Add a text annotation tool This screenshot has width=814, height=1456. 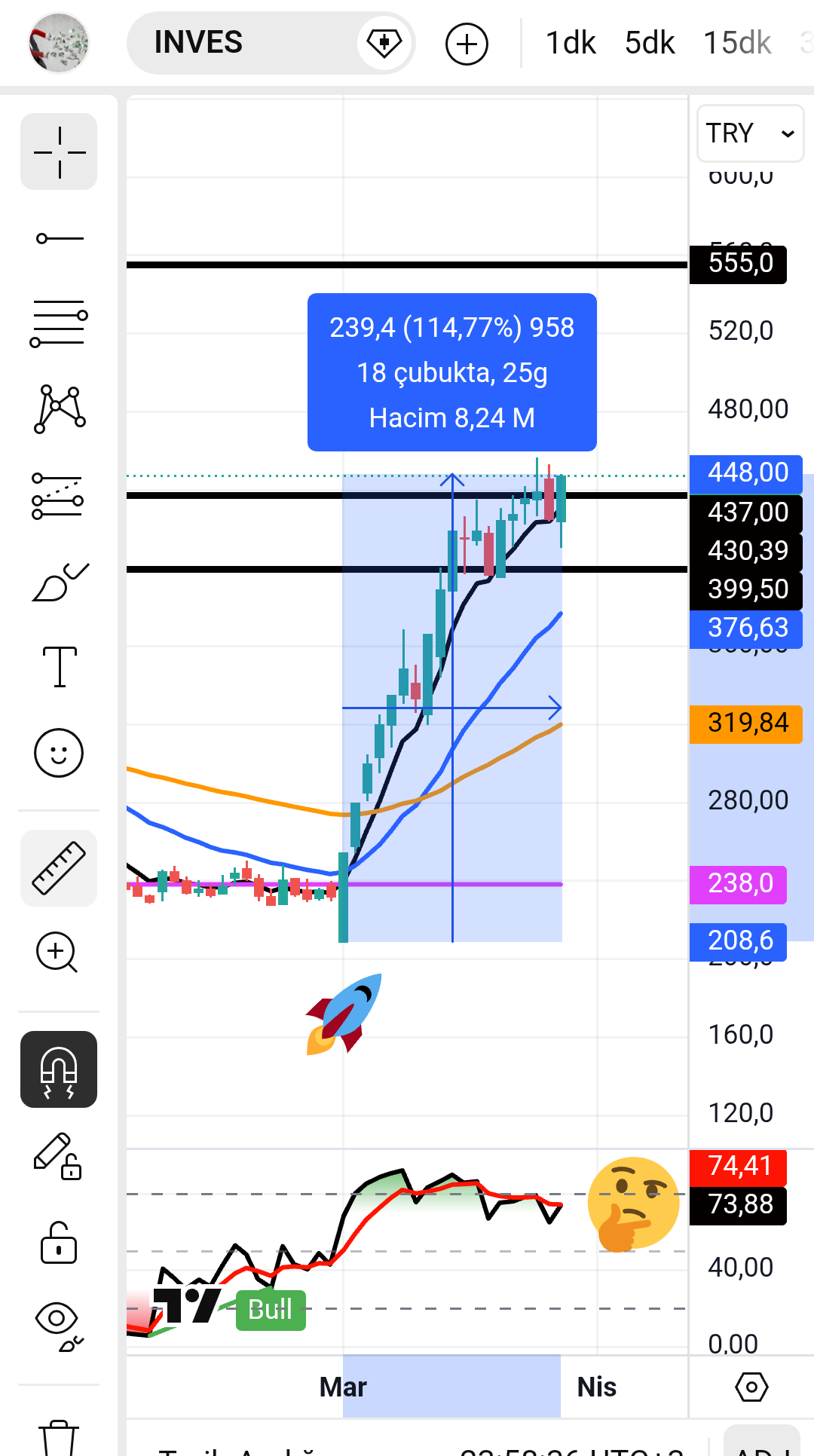point(59,667)
